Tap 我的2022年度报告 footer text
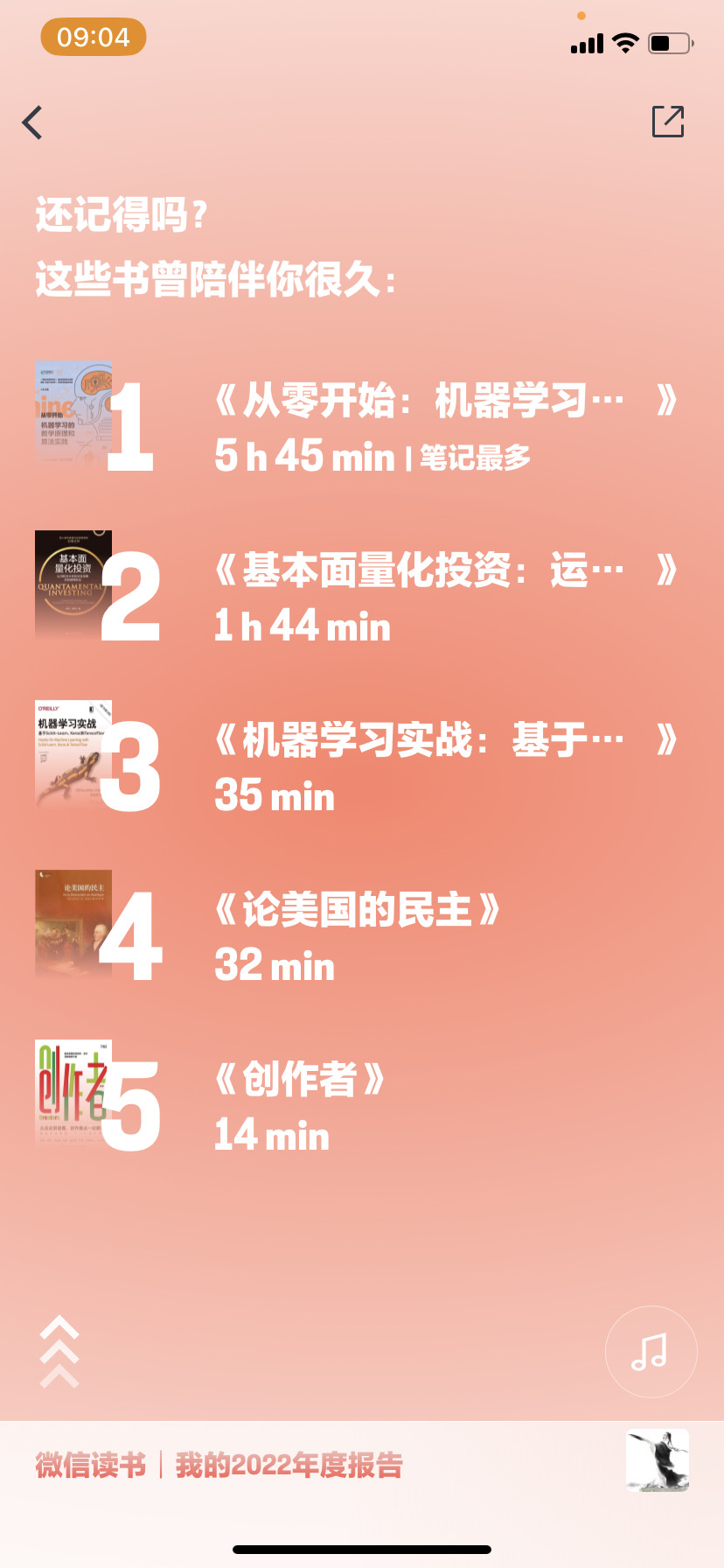Image resolution: width=724 pixels, height=1568 pixels. (x=289, y=1466)
